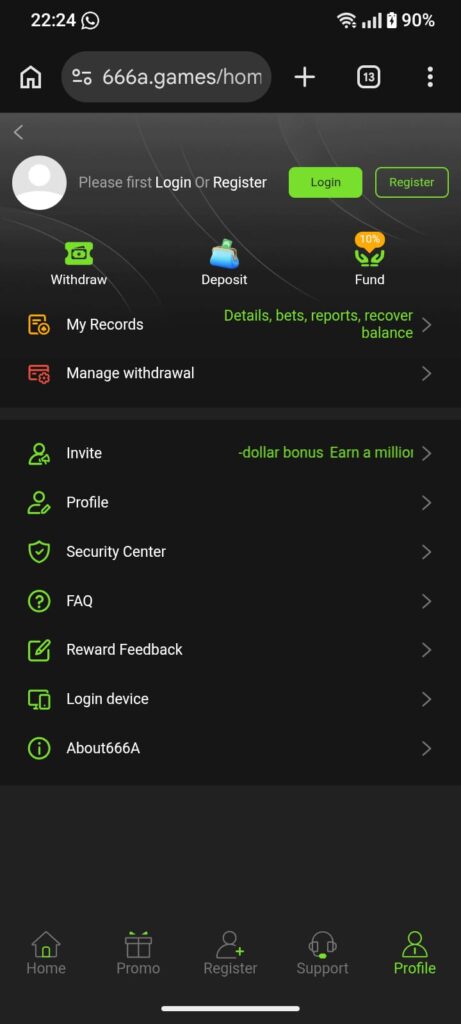Go back using the top-left arrow
Image resolution: width=461 pixels, height=1024 pixels.
click(x=18, y=133)
